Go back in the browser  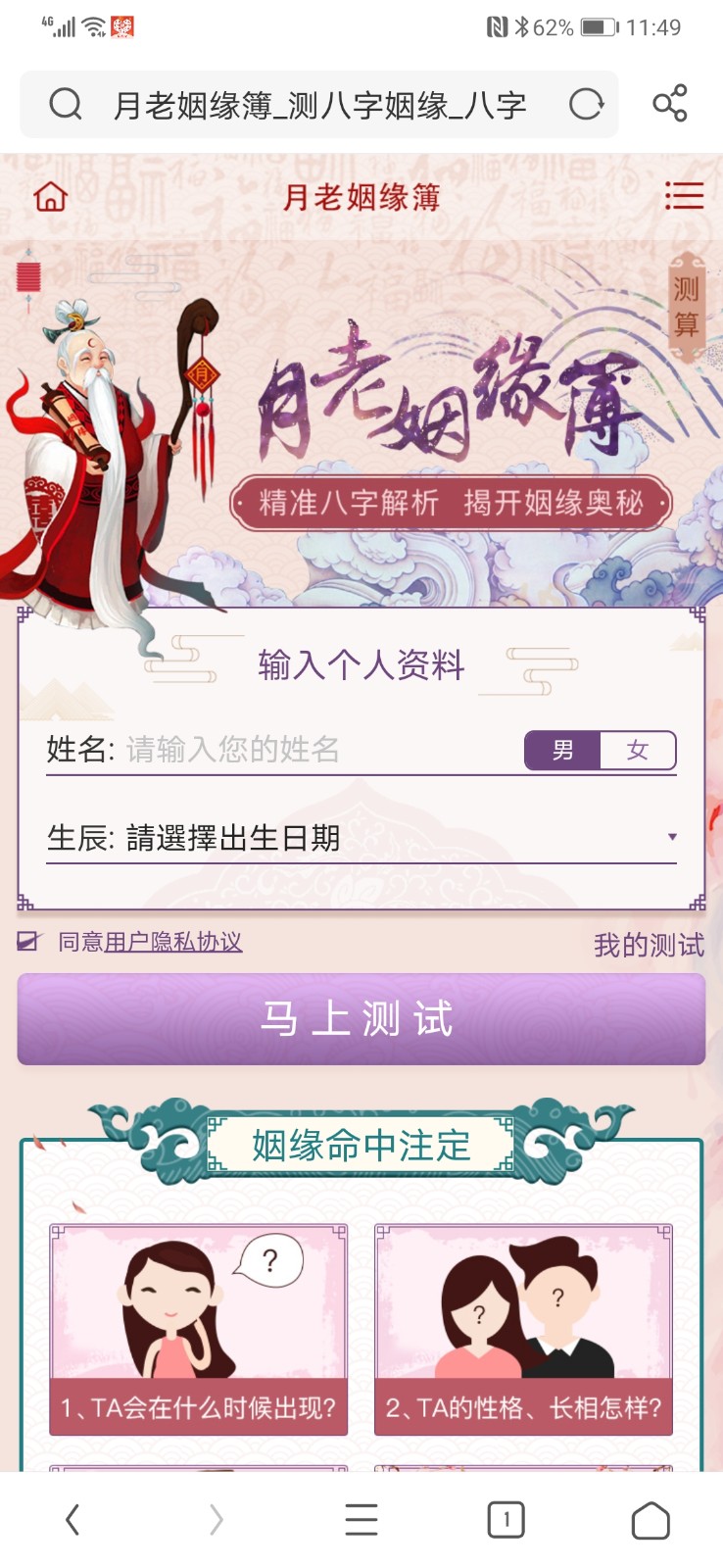click(72, 1520)
